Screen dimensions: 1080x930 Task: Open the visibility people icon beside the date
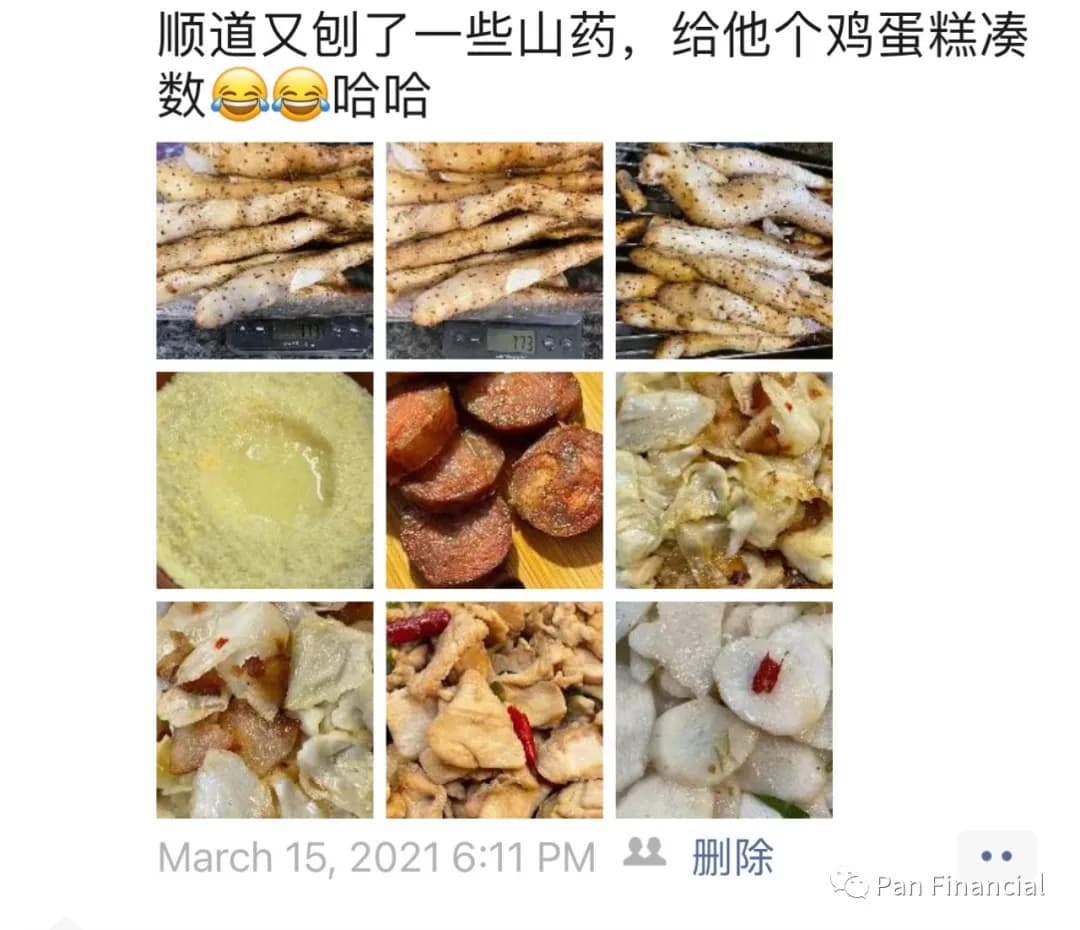tap(645, 853)
